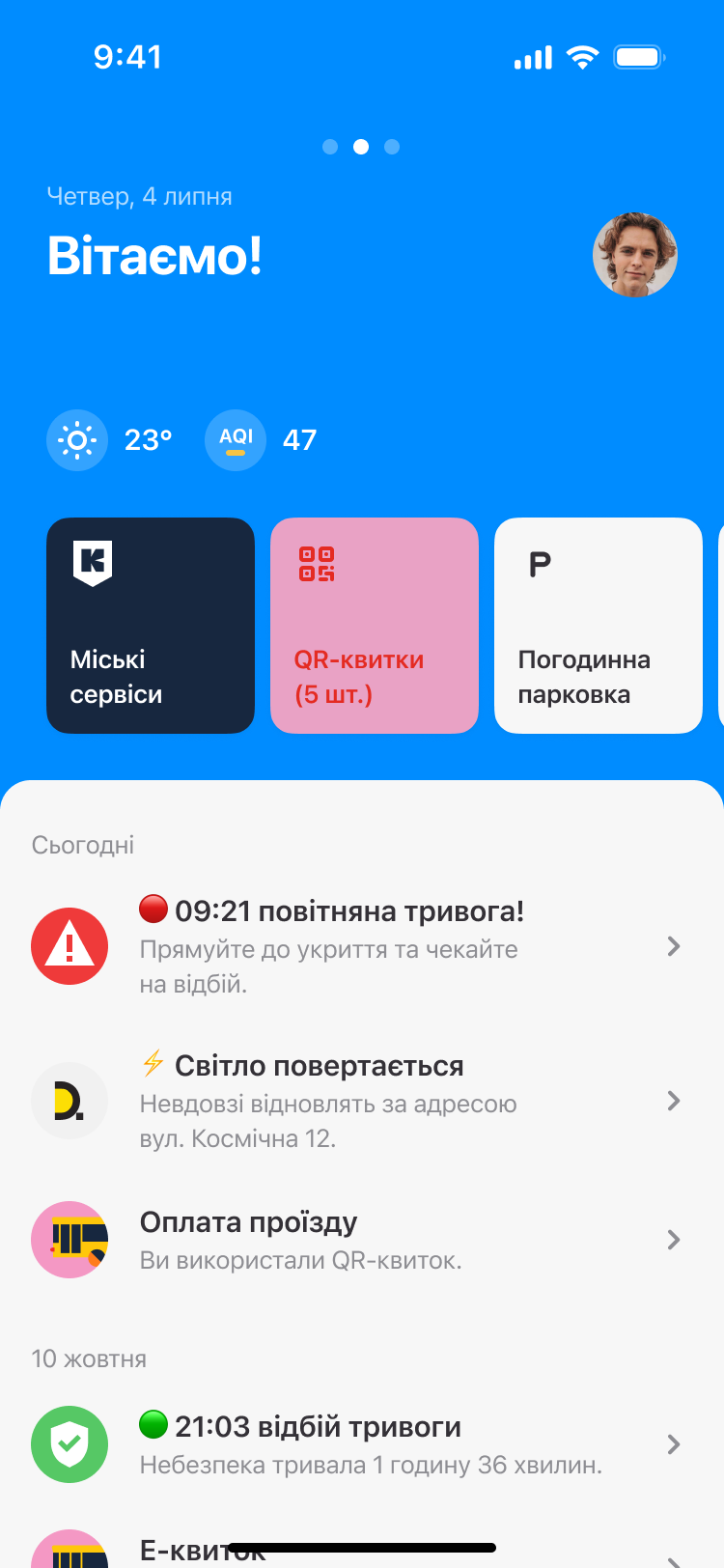Open the QR-квитки (5 шт.) card

click(x=375, y=626)
